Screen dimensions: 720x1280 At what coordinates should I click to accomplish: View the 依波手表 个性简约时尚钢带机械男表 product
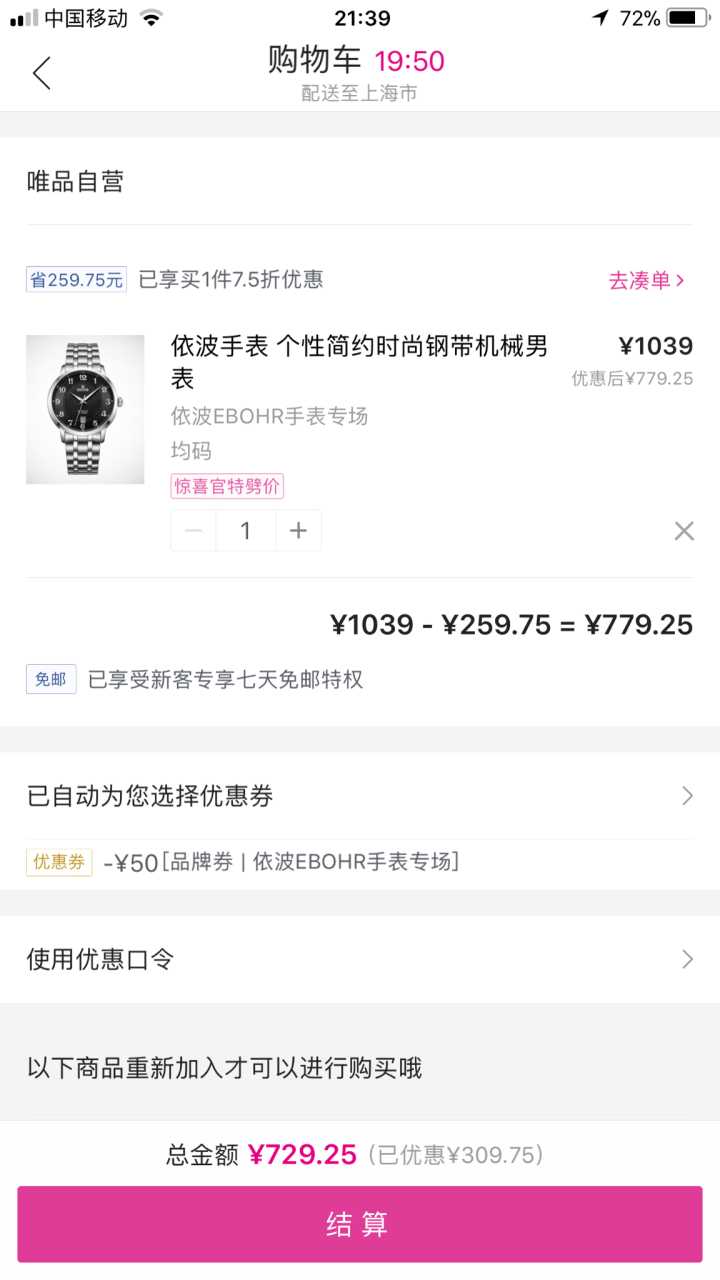click(360, 362)
